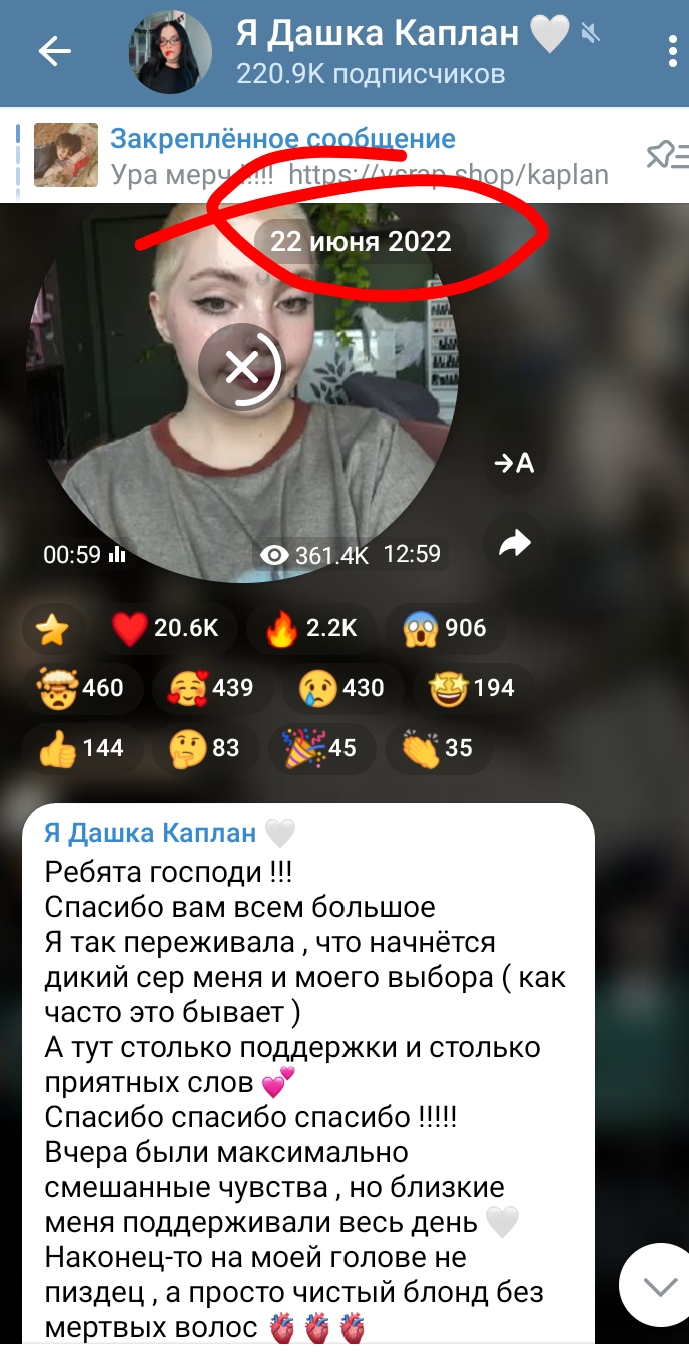689x1371 pixels.
Task: Show the pinned messages list icon
Action: tap(666, 155)
